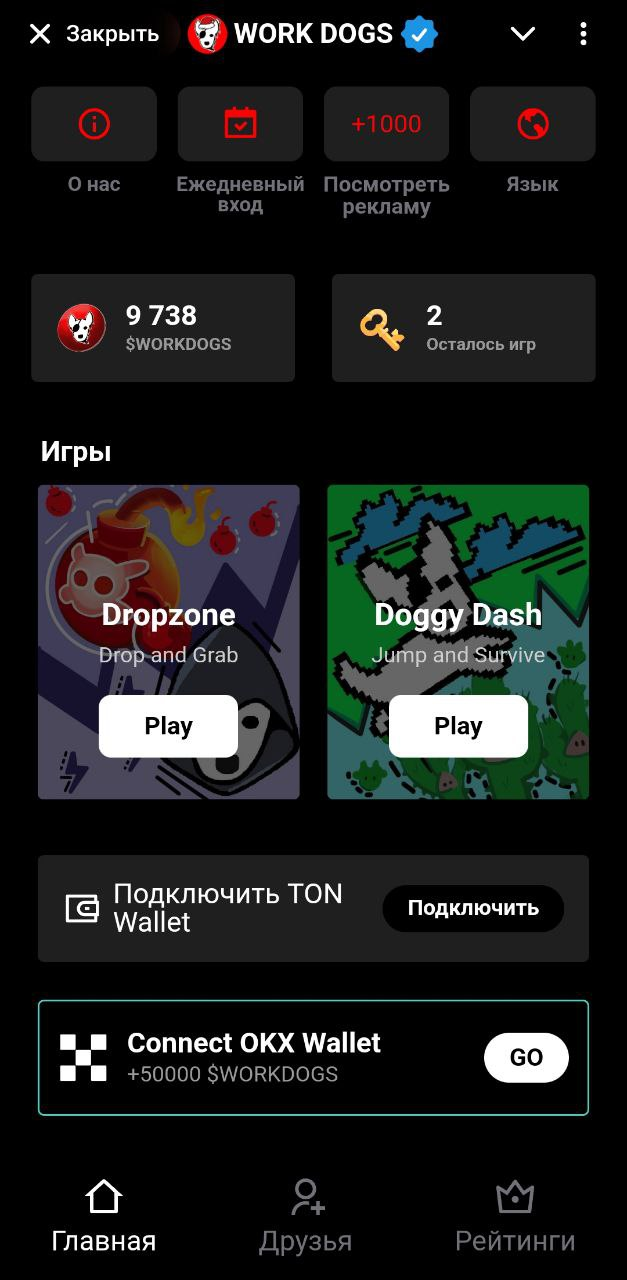Expand the chevron dropdown in header
The width and height of the screenshot is (627, 1280).
pos(523,34)
